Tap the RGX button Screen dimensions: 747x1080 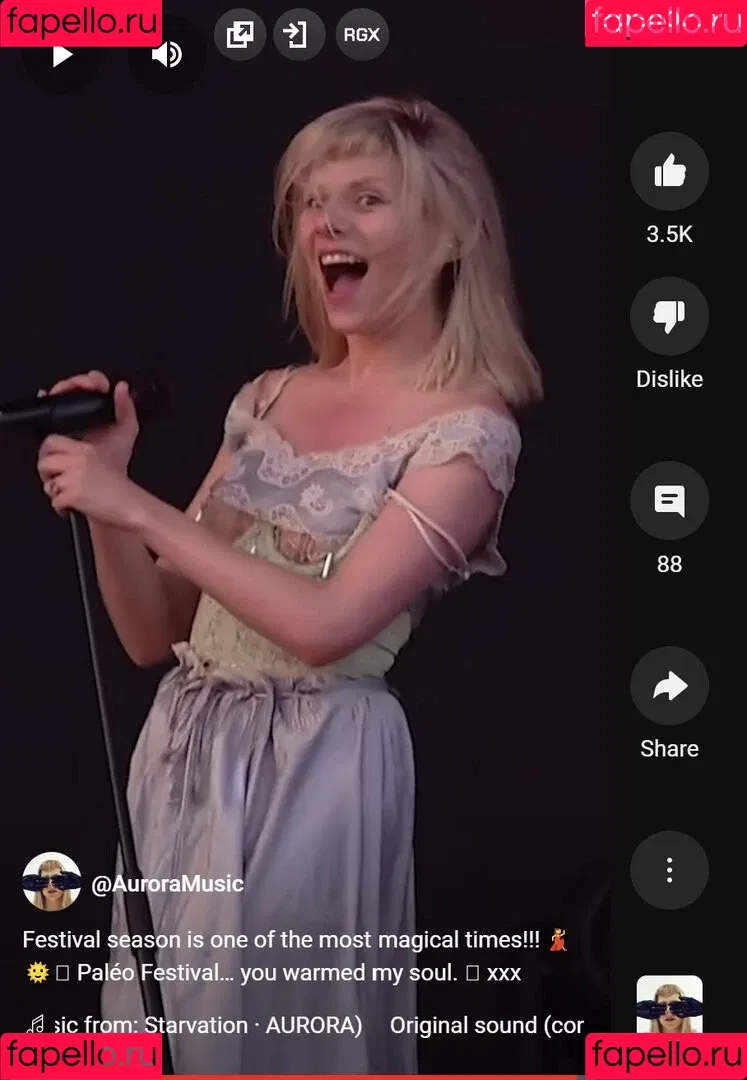(361, 35)
